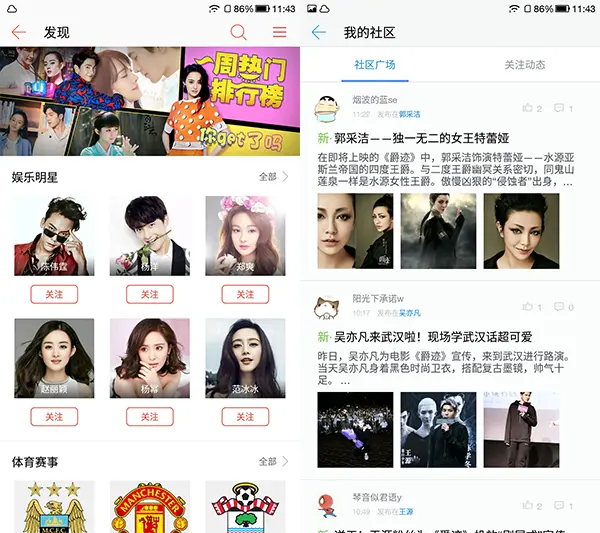Switch to the 关注动态 tab
Screen dimensions: 600x533
click(x=525, y=65)
